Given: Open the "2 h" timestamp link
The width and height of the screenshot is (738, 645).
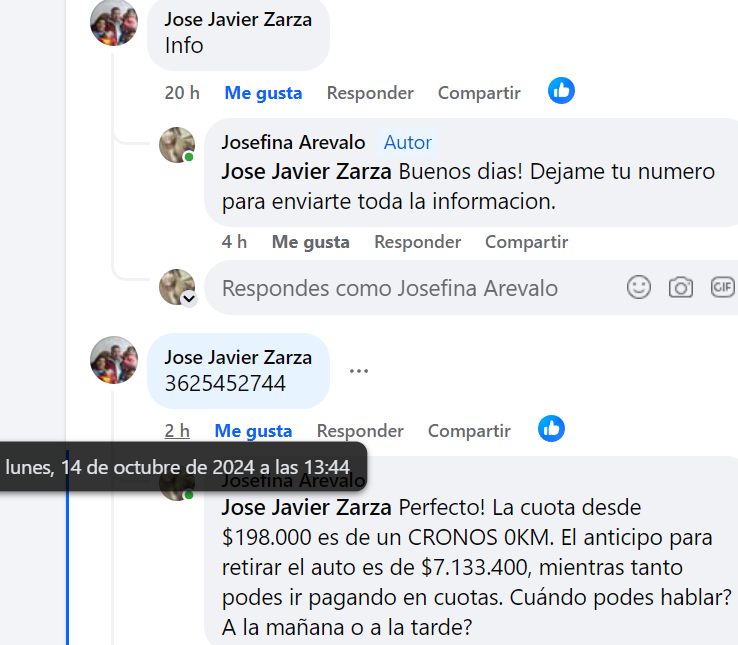Looking at the screenshot, I should coord(177,431).
